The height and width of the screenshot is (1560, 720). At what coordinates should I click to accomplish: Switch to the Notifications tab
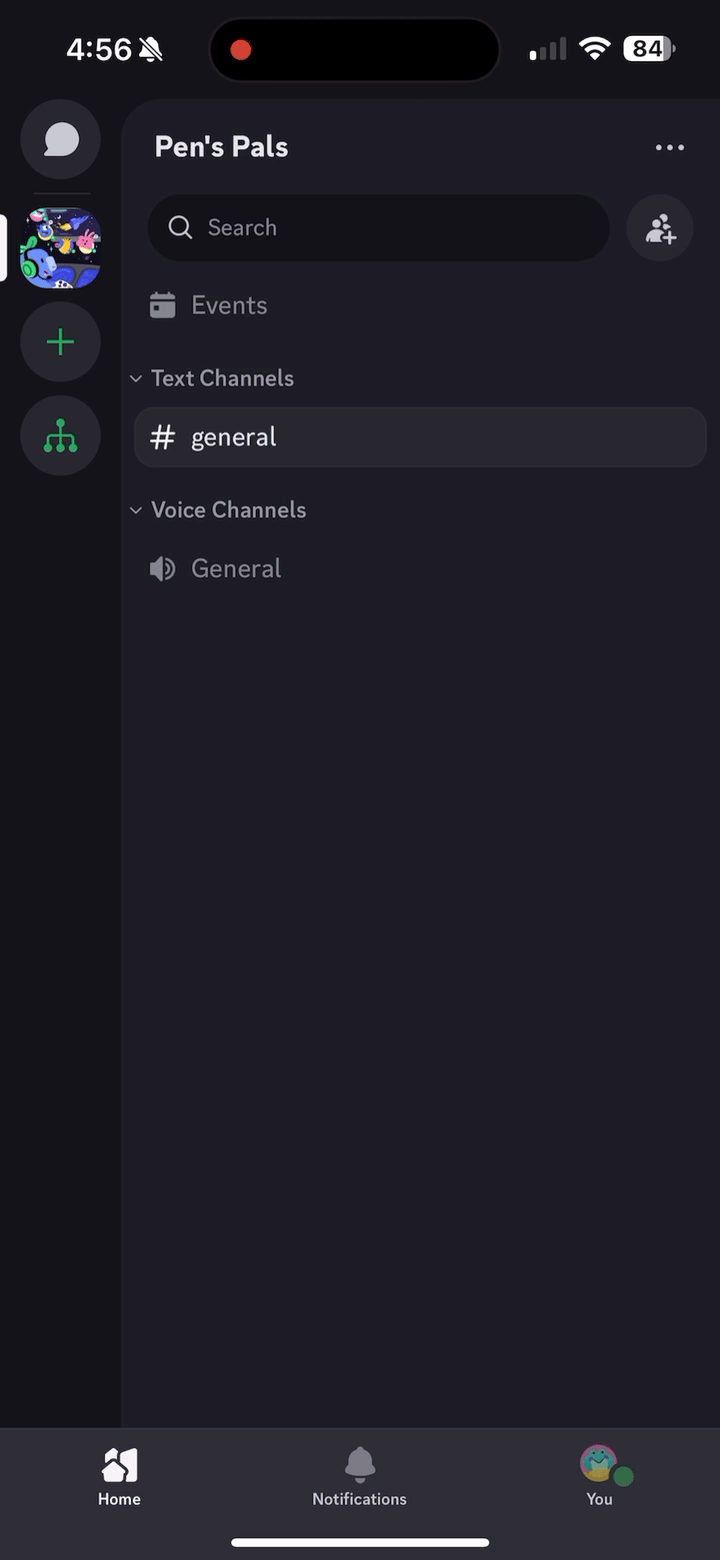(x=359, y=1477)
